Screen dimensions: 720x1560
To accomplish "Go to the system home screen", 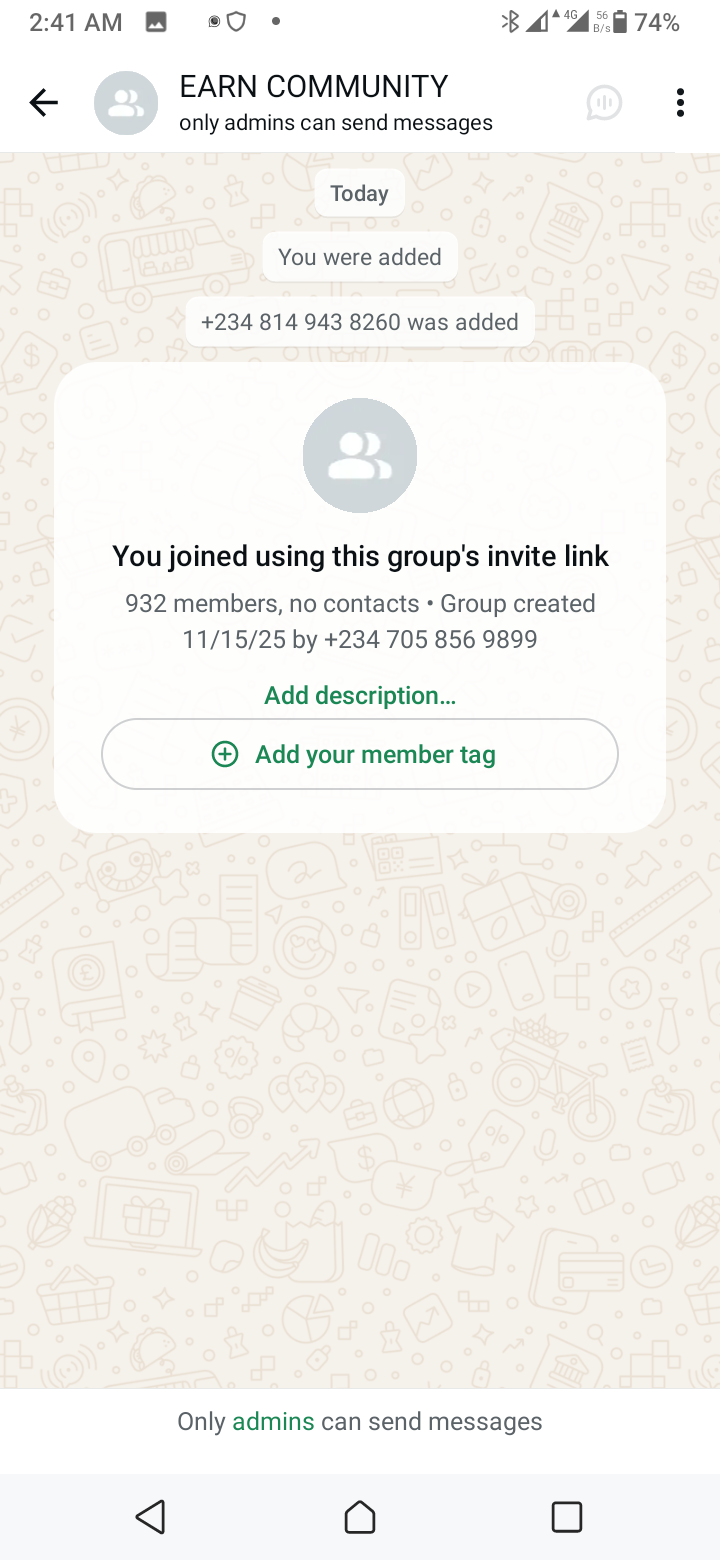I will [x=359, y=1517].
